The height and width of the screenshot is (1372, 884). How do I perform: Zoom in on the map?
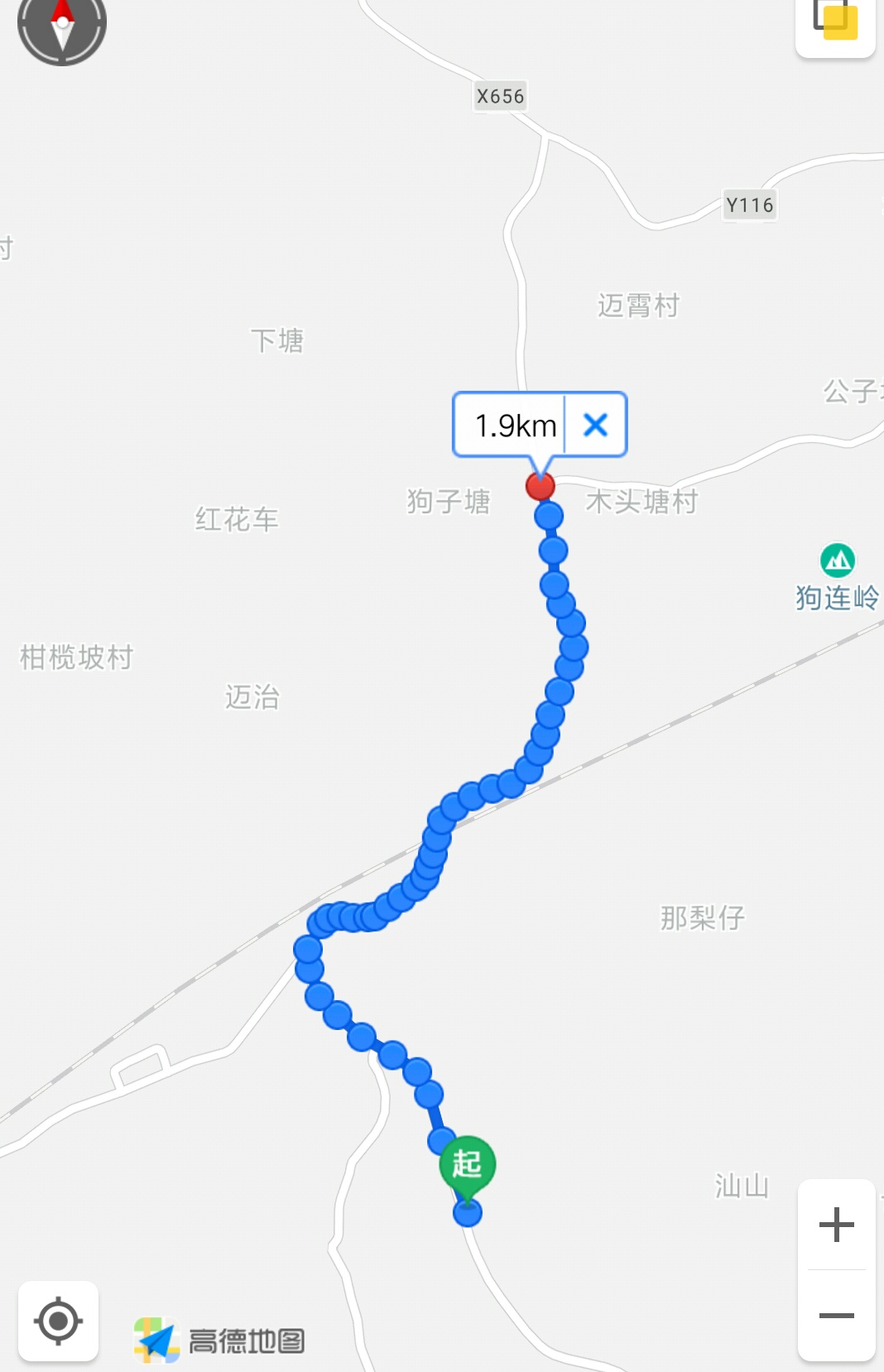pos(836,1225)
